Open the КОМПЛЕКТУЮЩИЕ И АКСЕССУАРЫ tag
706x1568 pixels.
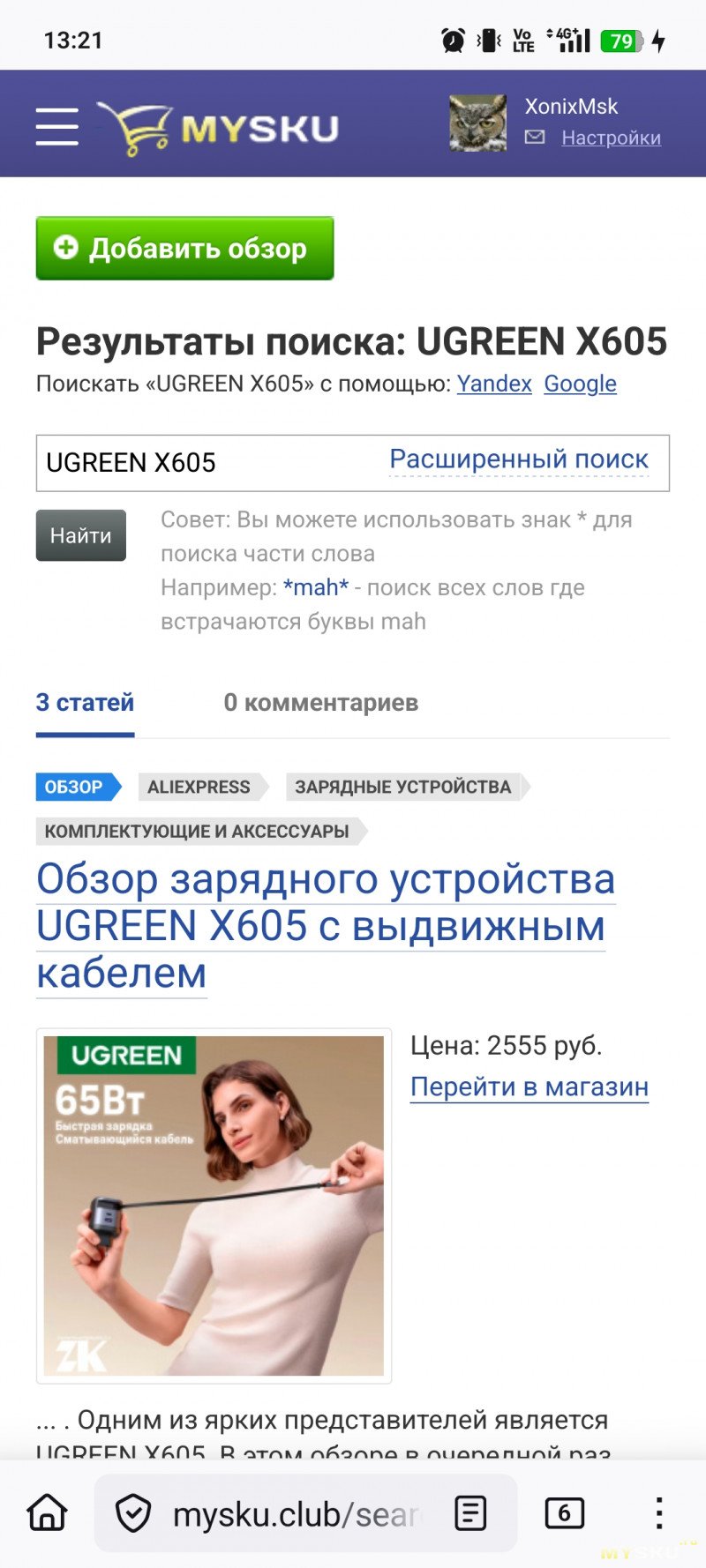tap(197, 831)
